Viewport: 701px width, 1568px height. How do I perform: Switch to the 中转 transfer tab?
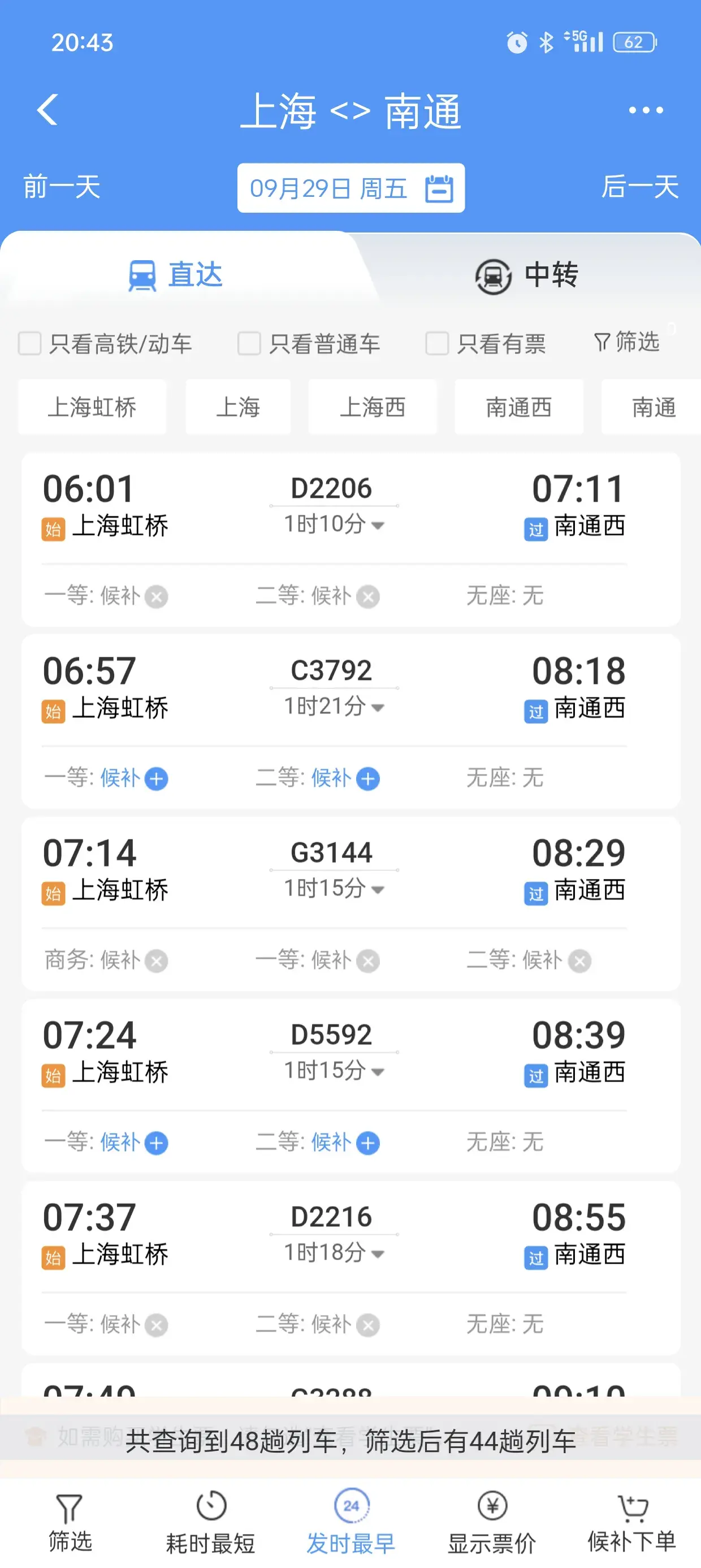(527, 275)
